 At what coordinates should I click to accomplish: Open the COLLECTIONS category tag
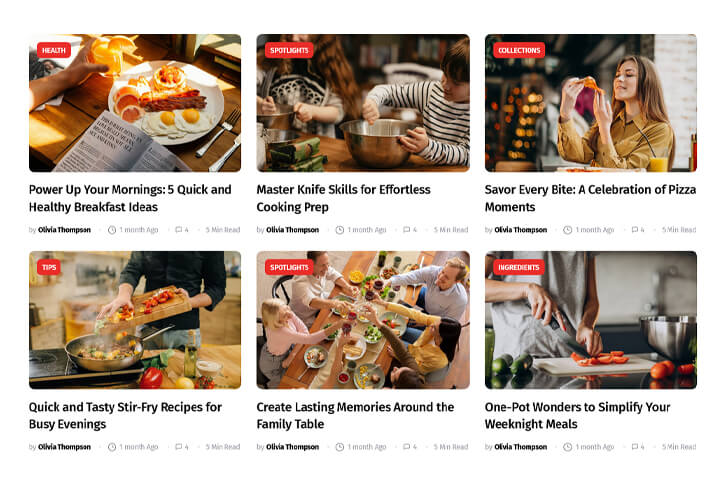(519, 50)
